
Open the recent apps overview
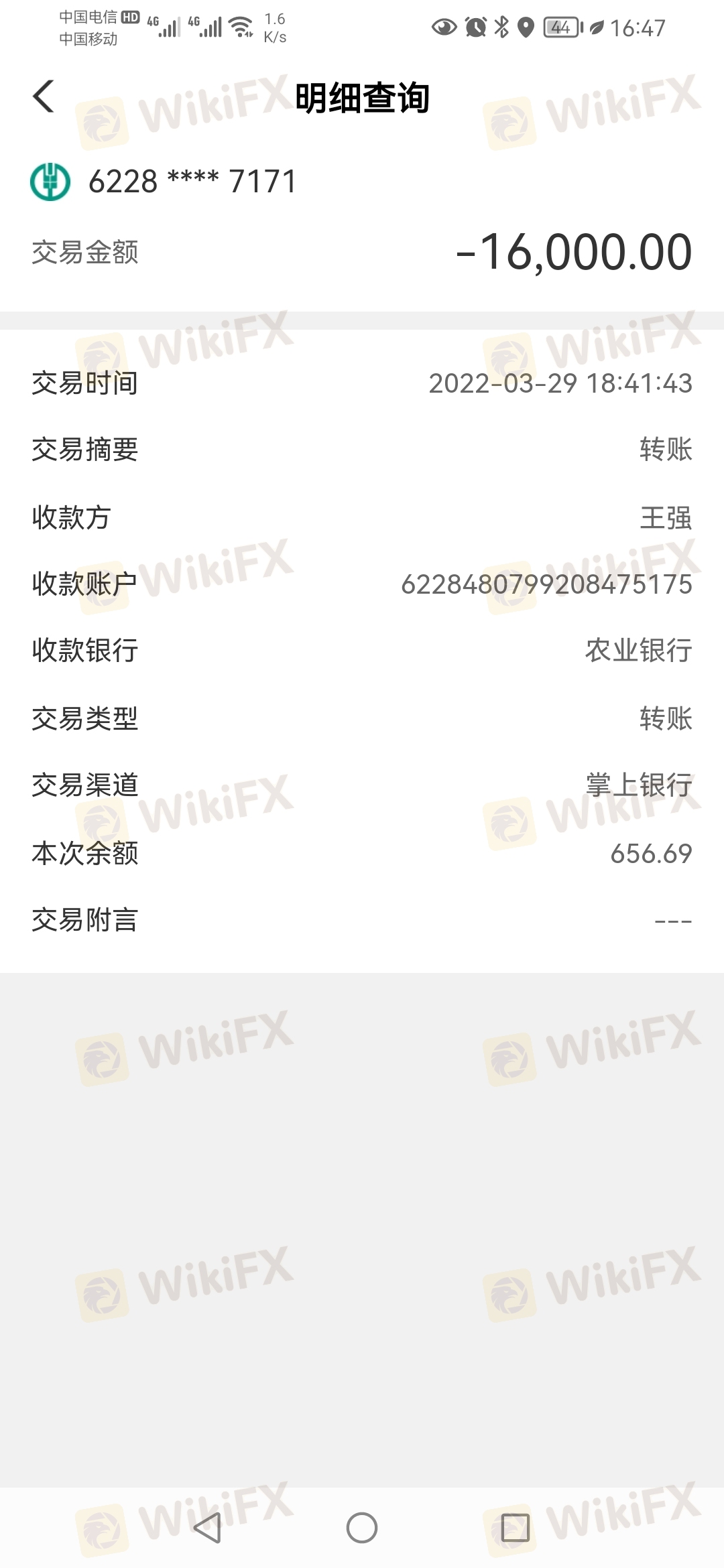(515, 1528)
